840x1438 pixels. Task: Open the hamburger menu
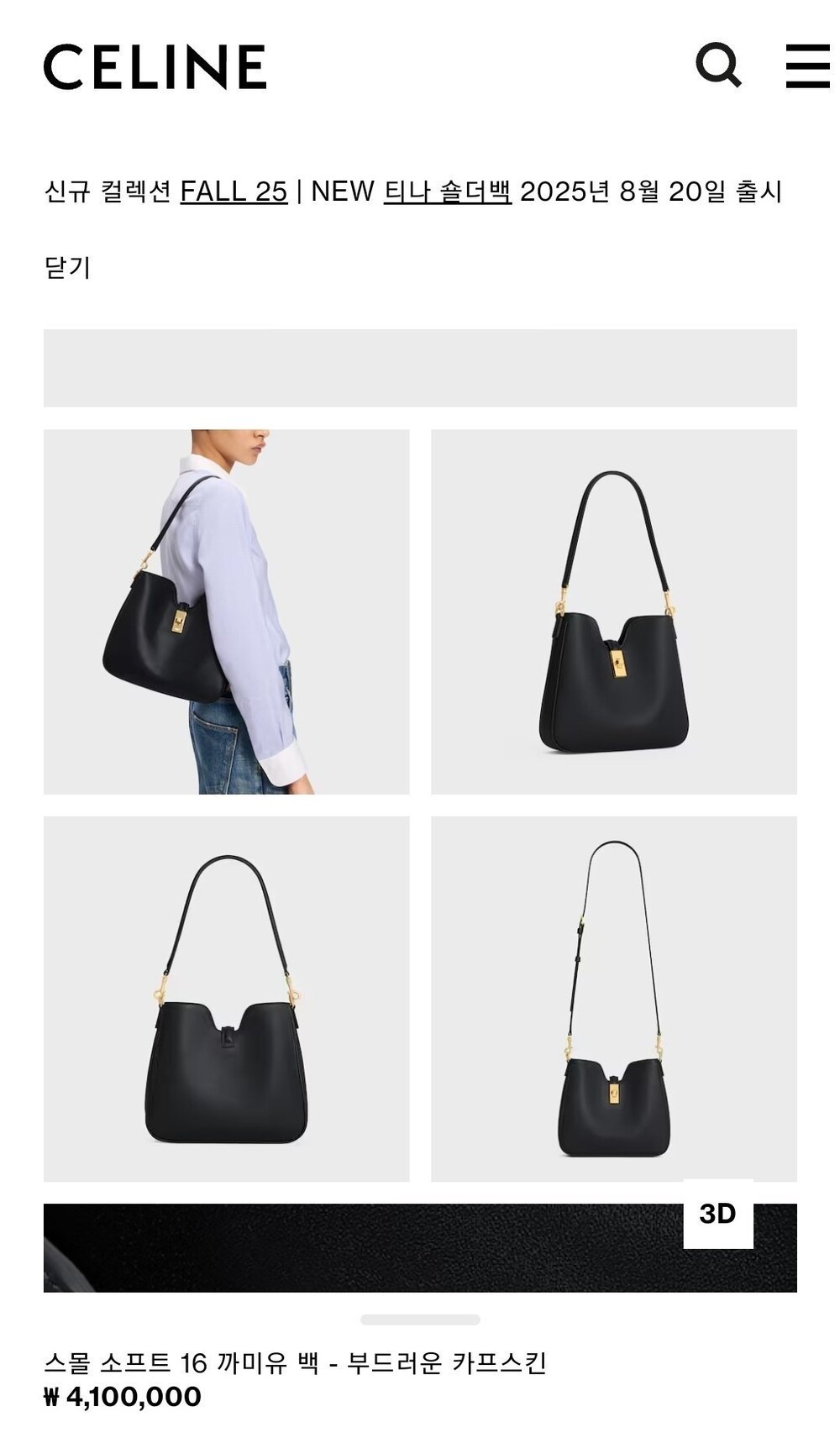coord(808,66)
